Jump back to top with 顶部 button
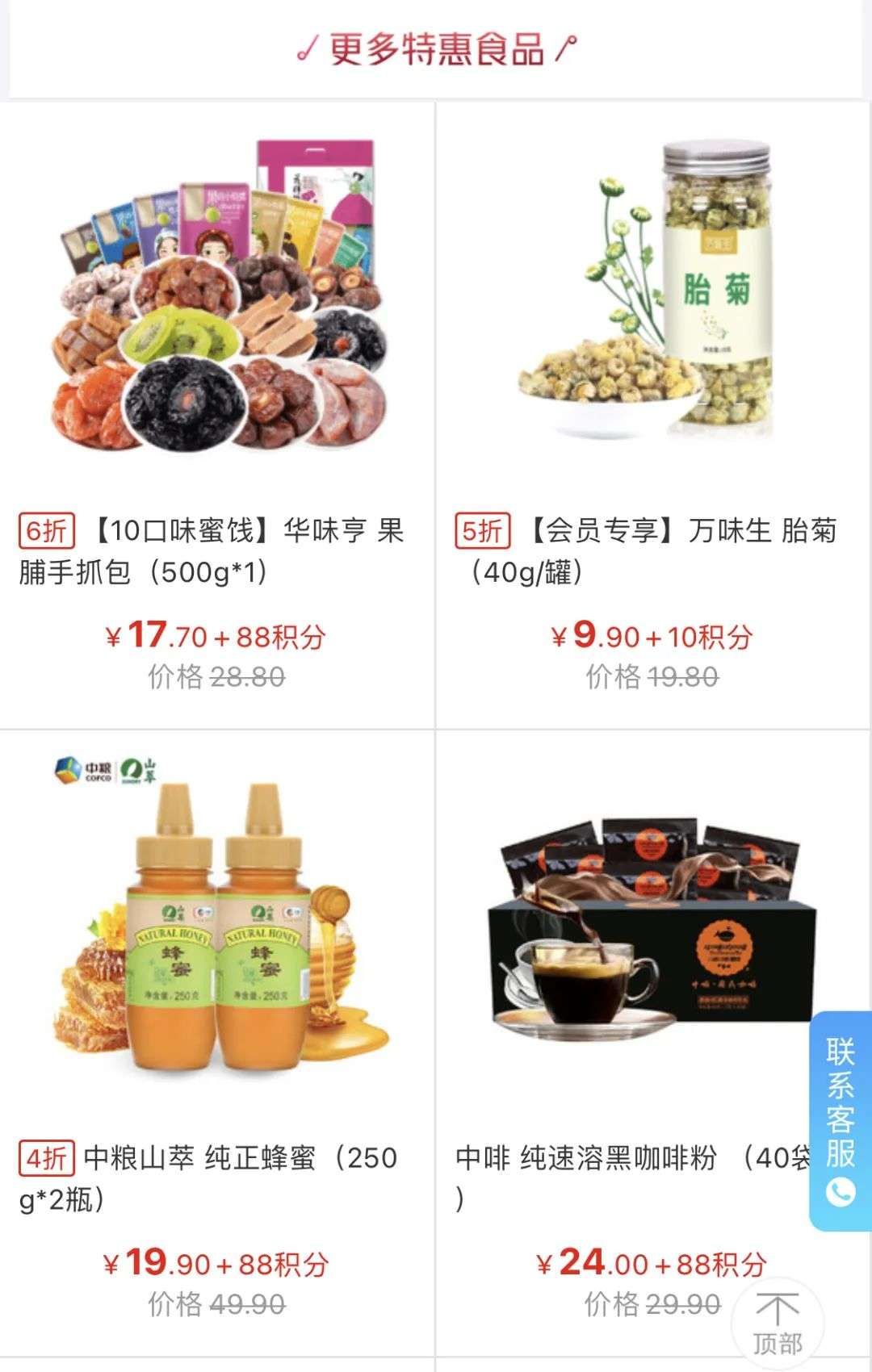Screen dimensions: 872x1372 (x=777, y=1324)
